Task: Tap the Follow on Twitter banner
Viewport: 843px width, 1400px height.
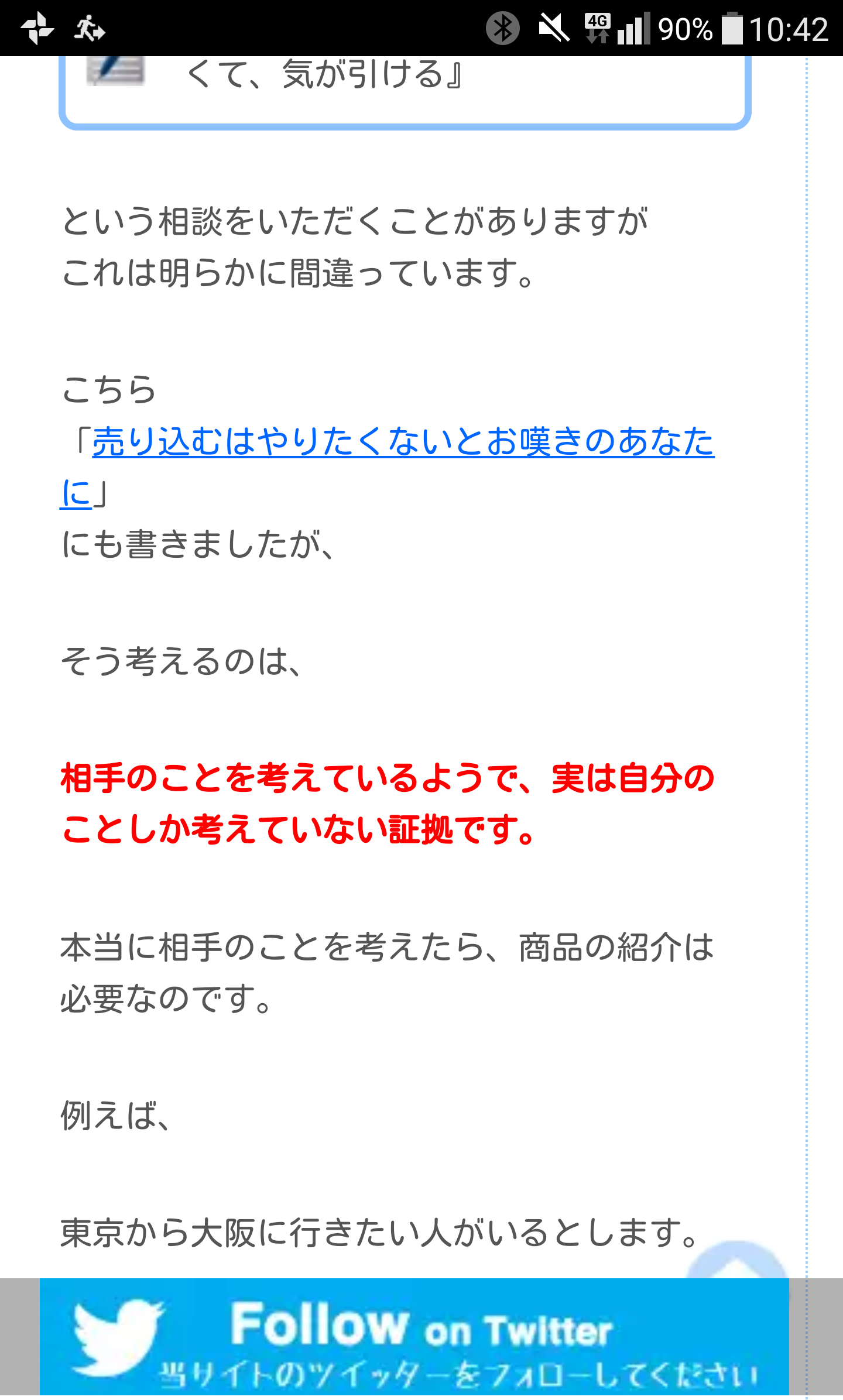Action: (414, 1338)
